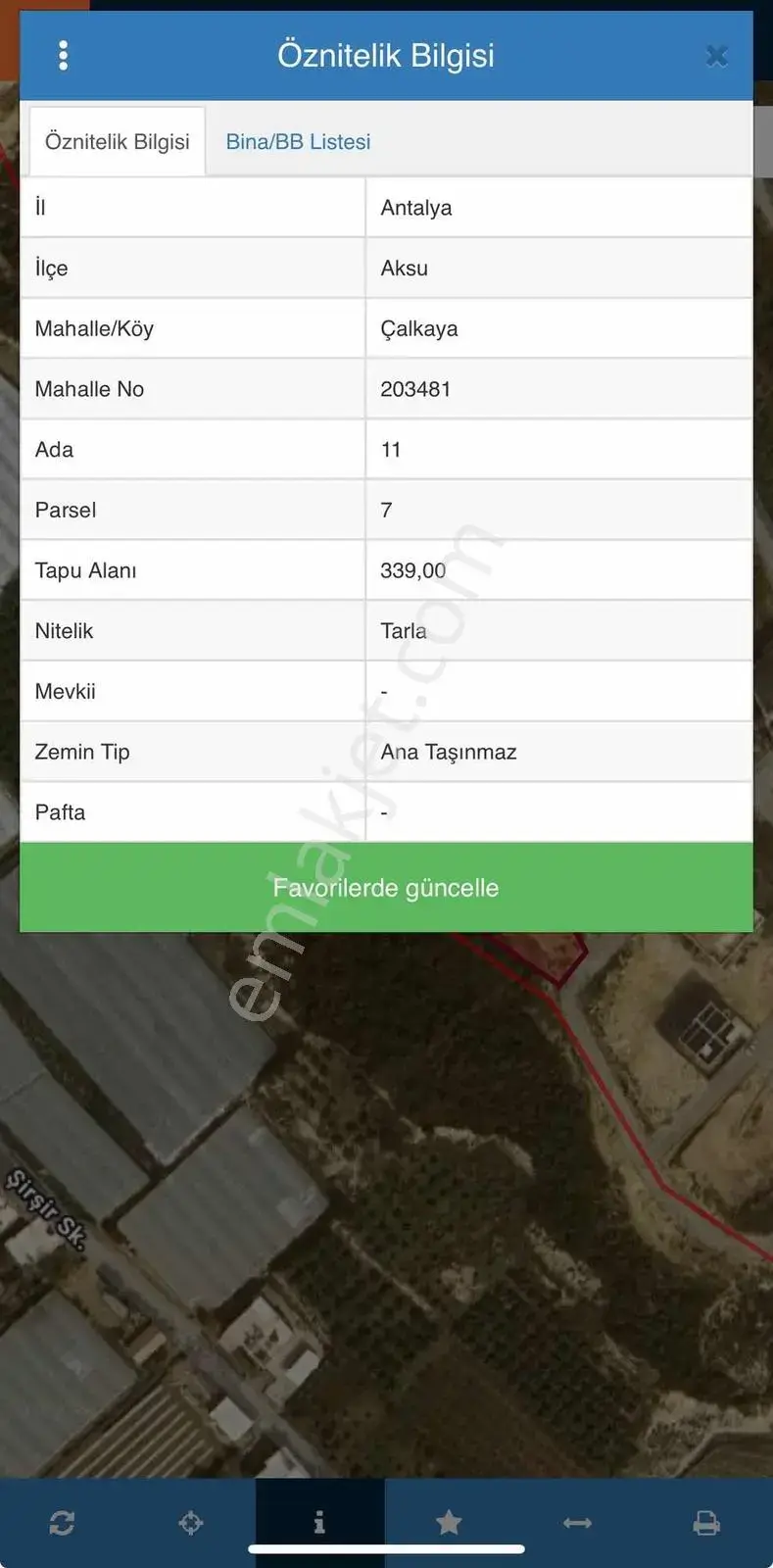Open the three-dot menu in header
The image size is (773, 1568).
pos(64,55)
